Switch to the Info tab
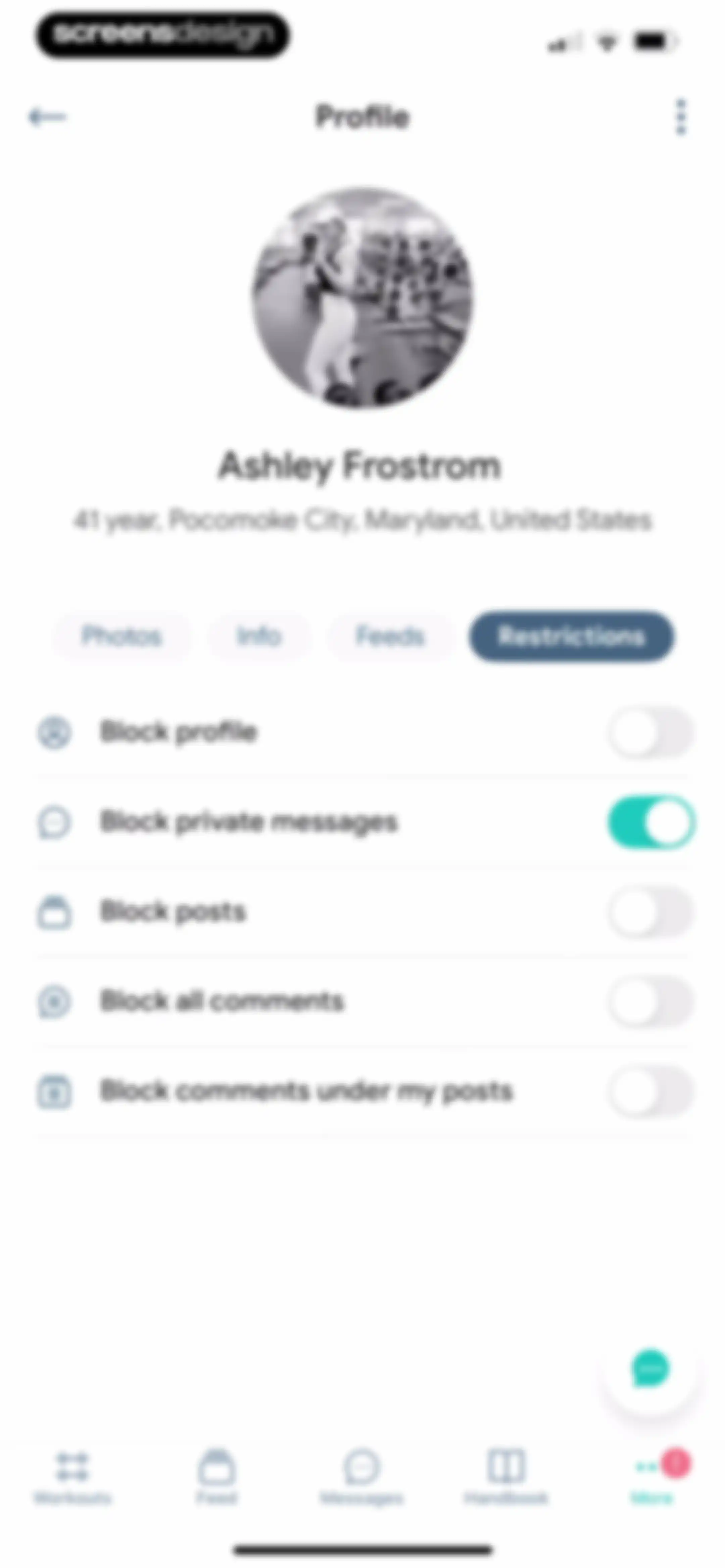This screenshot has height=1568, width=725. tap(259, 636)
